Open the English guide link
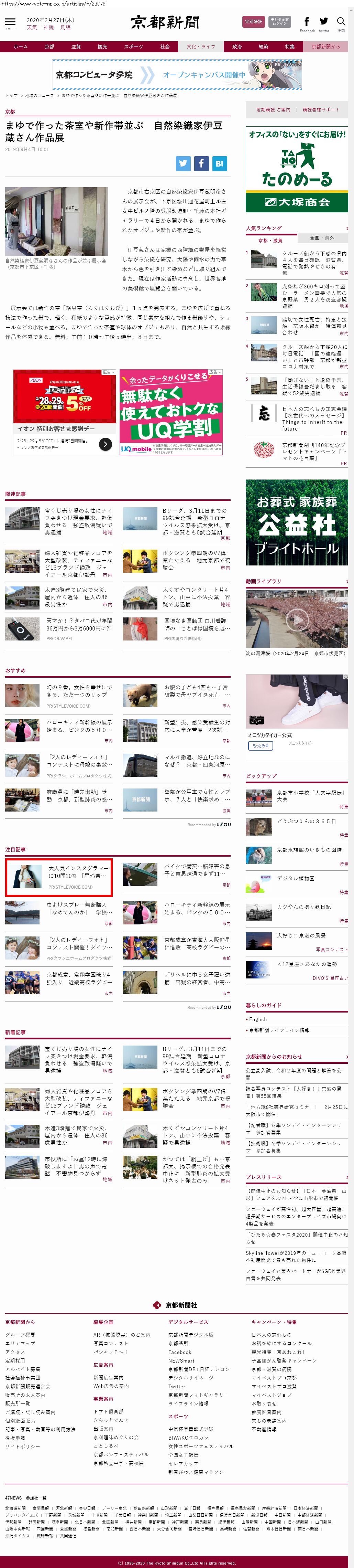 (258, 1019)
